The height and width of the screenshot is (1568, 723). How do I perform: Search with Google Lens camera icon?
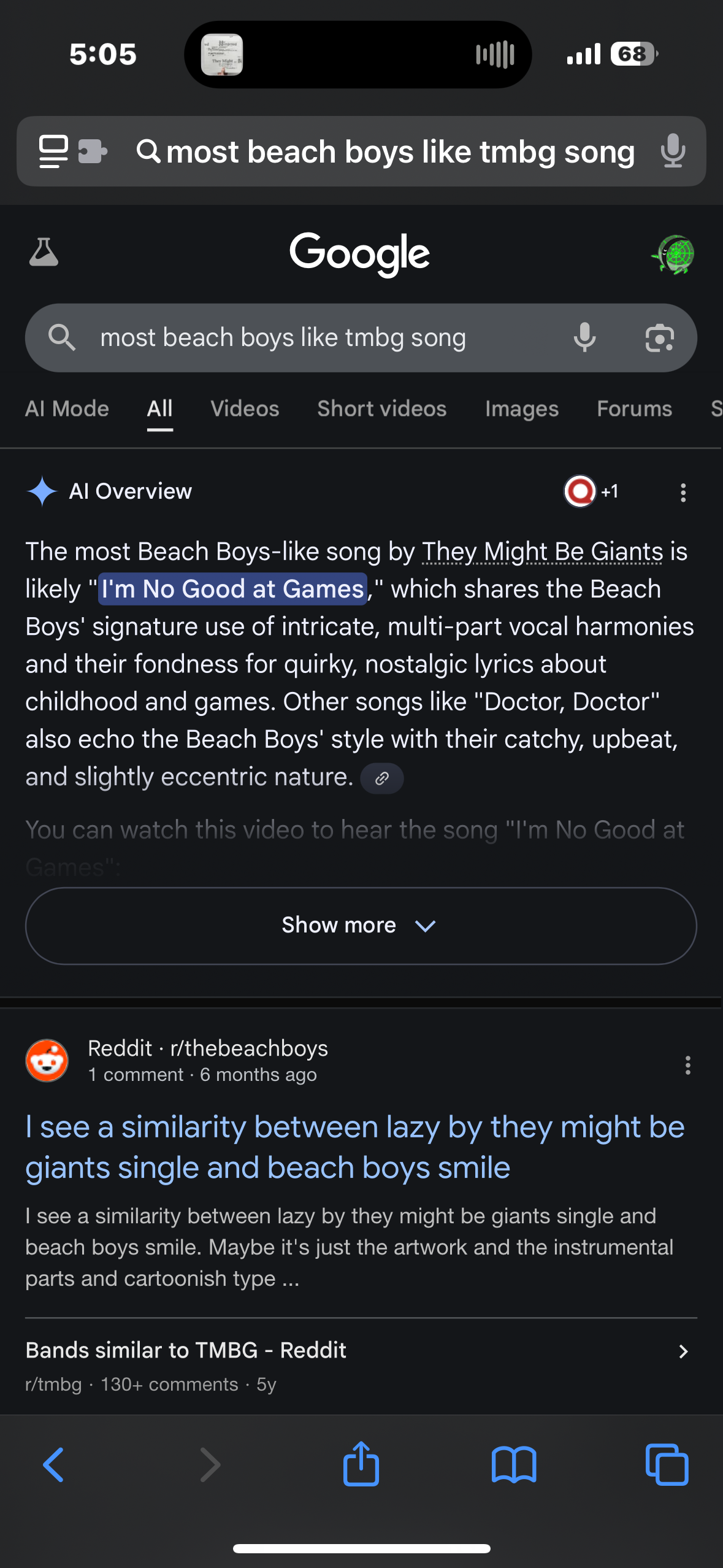659,338
